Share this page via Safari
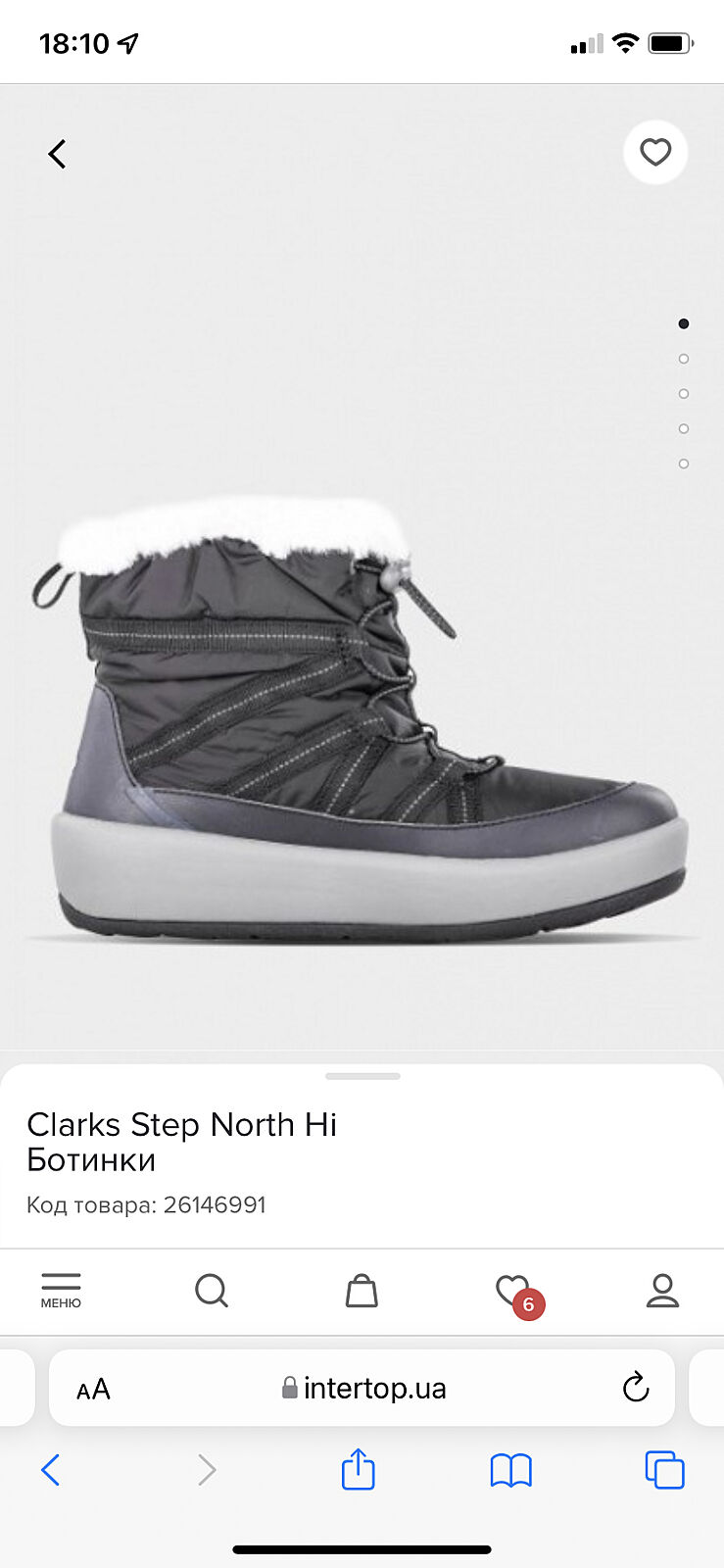Viewport: 724px width, 1568px height. (x=358, y=1469)
